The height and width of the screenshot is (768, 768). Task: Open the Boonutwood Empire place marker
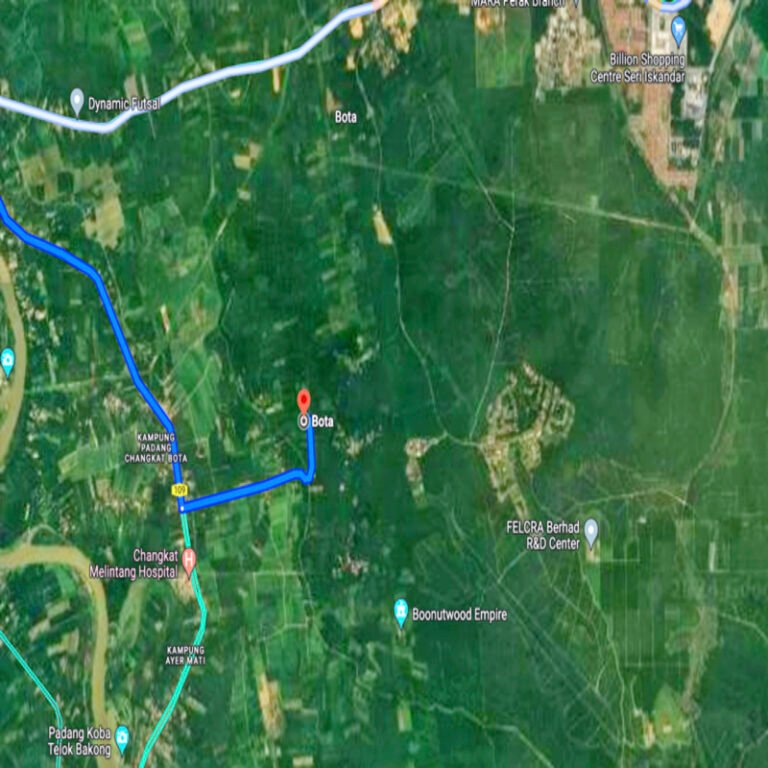tap(401, 611)
